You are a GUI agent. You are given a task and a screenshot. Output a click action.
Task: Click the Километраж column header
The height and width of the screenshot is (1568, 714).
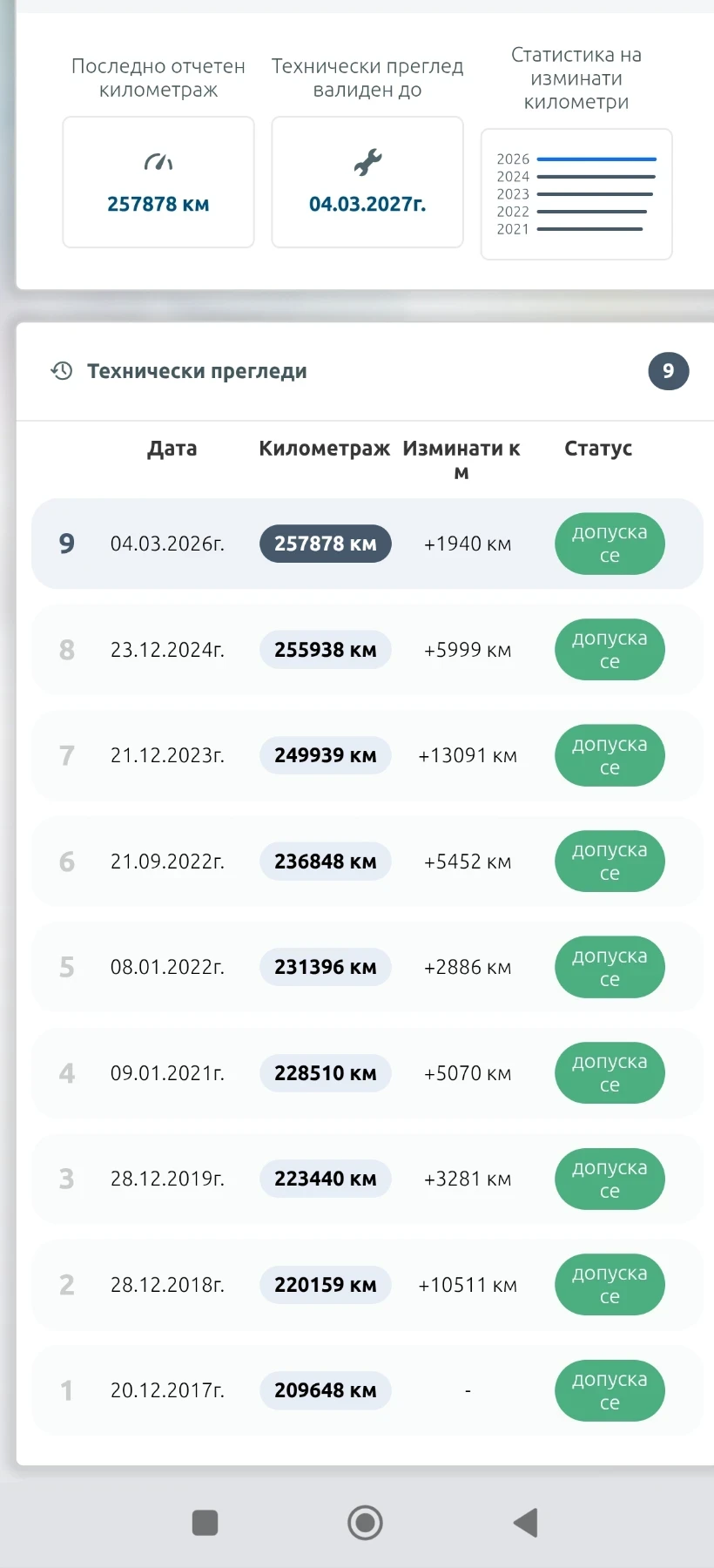tap(324, 449)
